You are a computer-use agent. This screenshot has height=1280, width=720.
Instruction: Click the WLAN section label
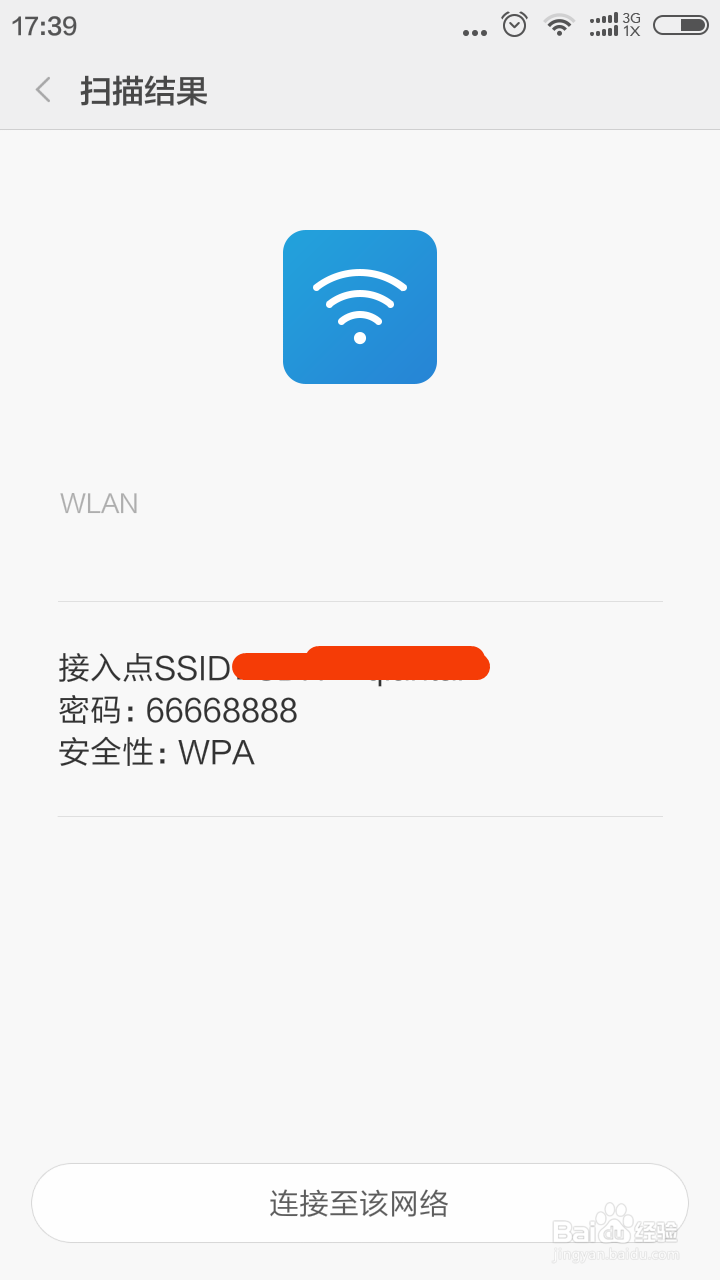coord(98,503)
